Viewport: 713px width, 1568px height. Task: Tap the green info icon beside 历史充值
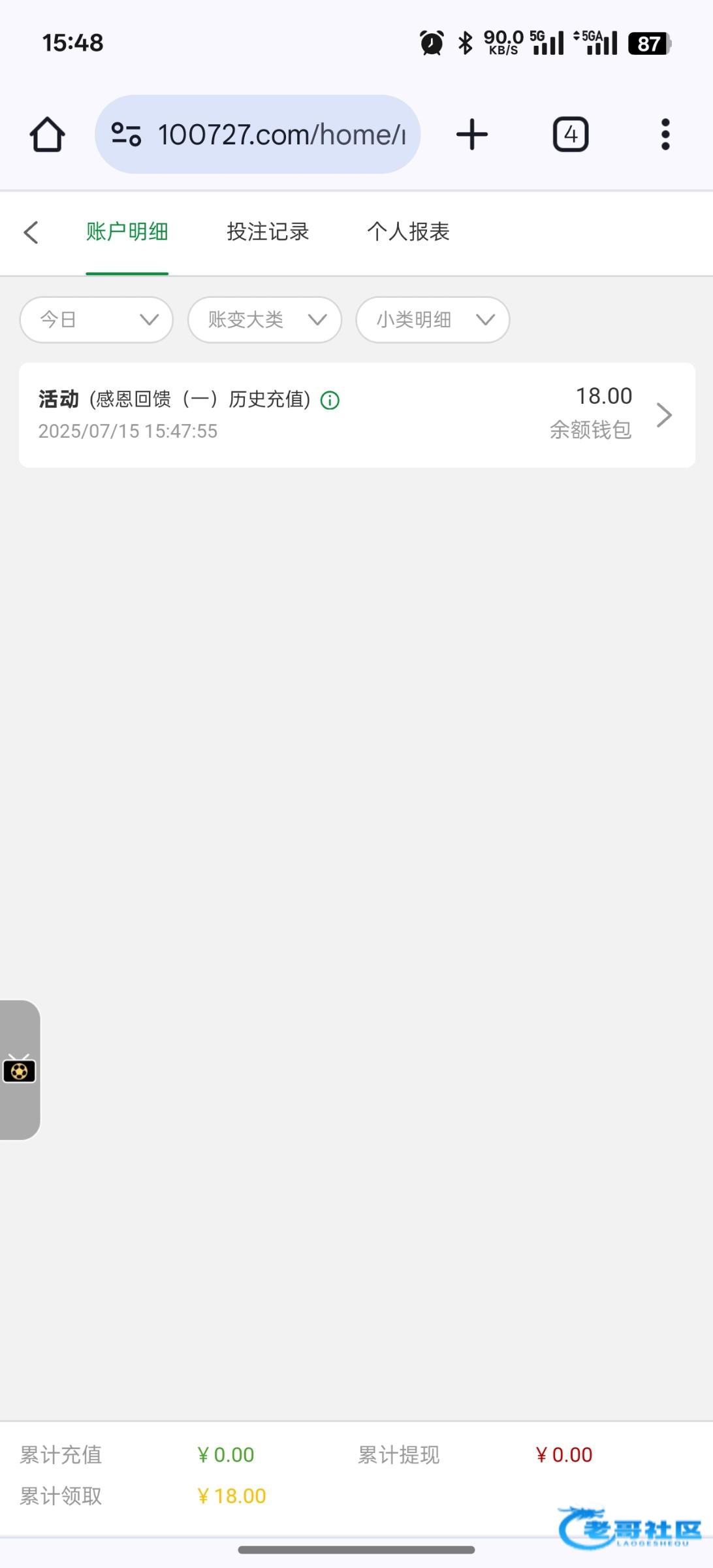[330, 400]
